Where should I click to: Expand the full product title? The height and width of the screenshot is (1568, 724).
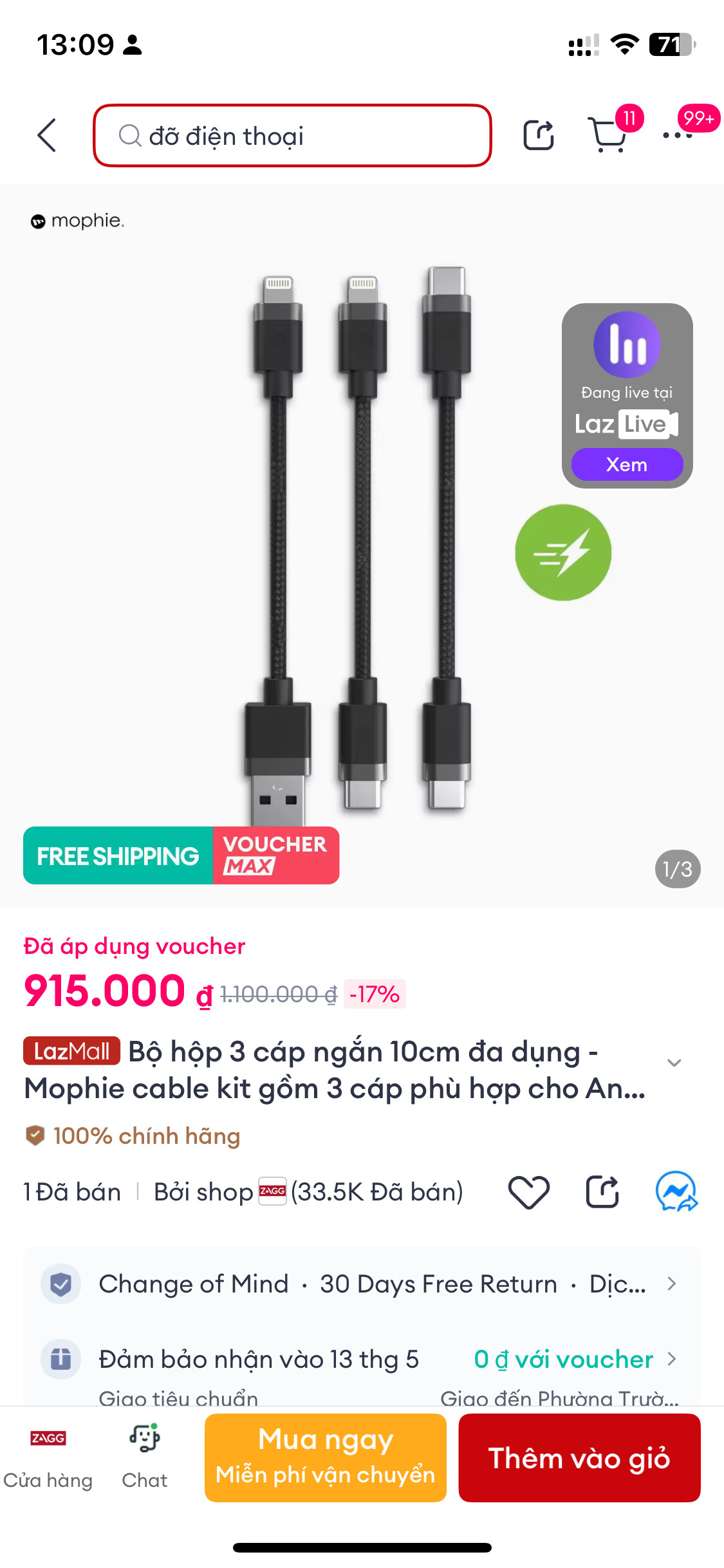674,1063
